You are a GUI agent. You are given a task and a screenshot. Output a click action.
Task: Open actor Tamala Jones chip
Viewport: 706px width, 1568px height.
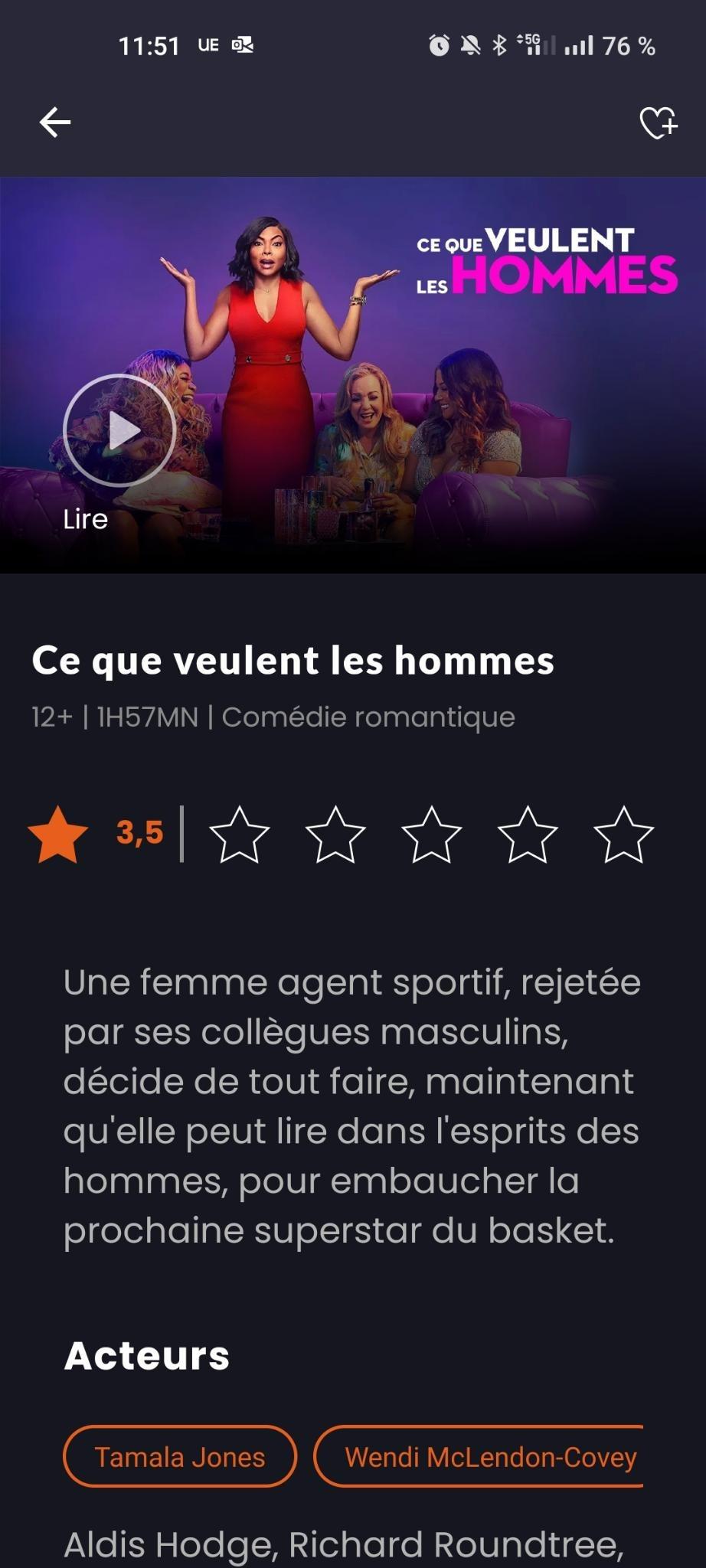tap(180, 1456)
